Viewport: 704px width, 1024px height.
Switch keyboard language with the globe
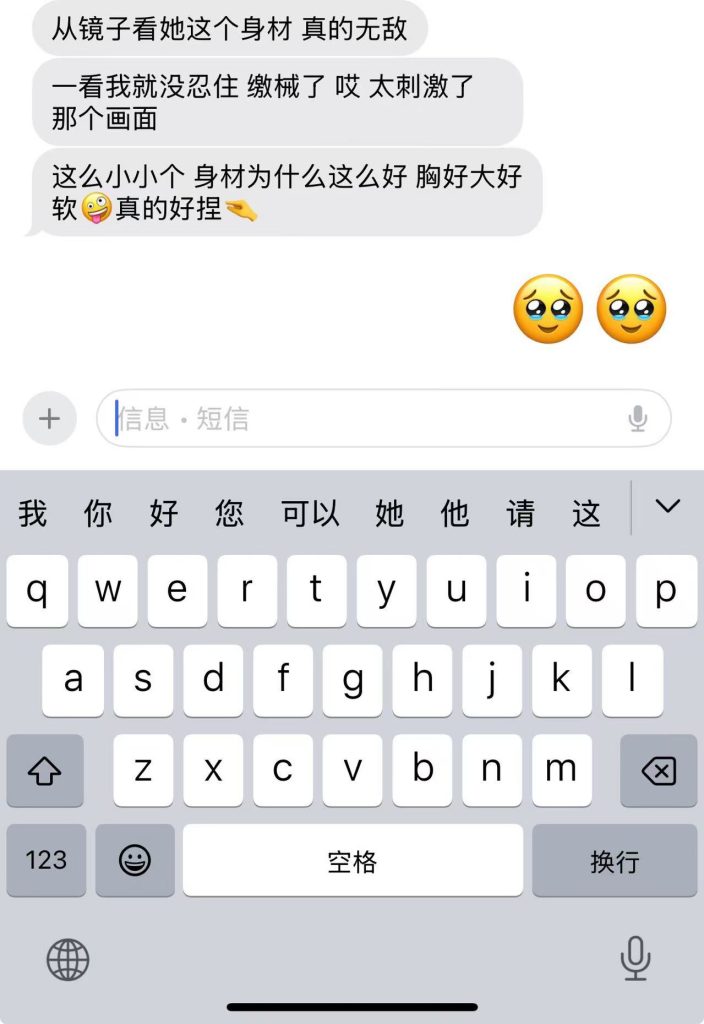(x=68, y=960)
